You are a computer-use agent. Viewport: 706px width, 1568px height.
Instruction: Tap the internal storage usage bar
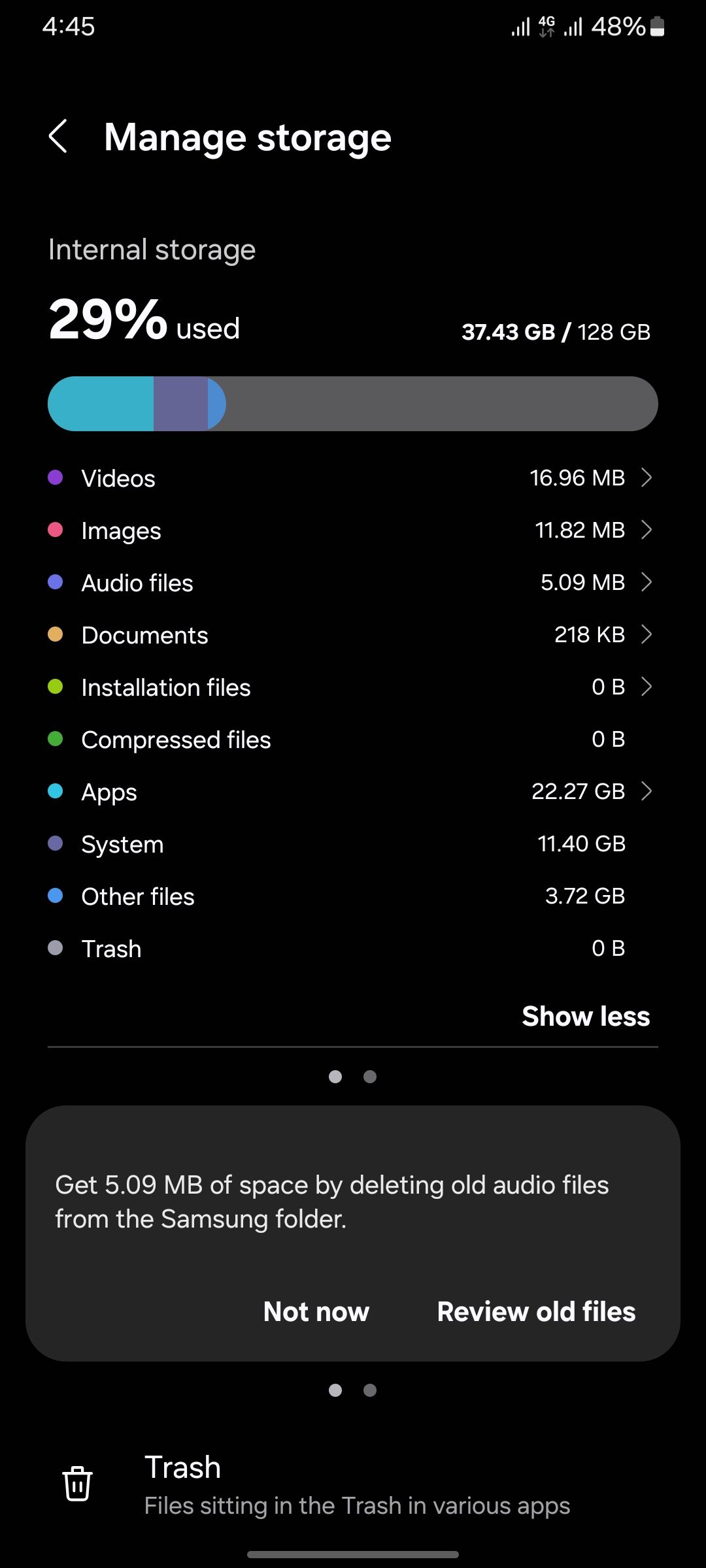[x=353, y=404]
